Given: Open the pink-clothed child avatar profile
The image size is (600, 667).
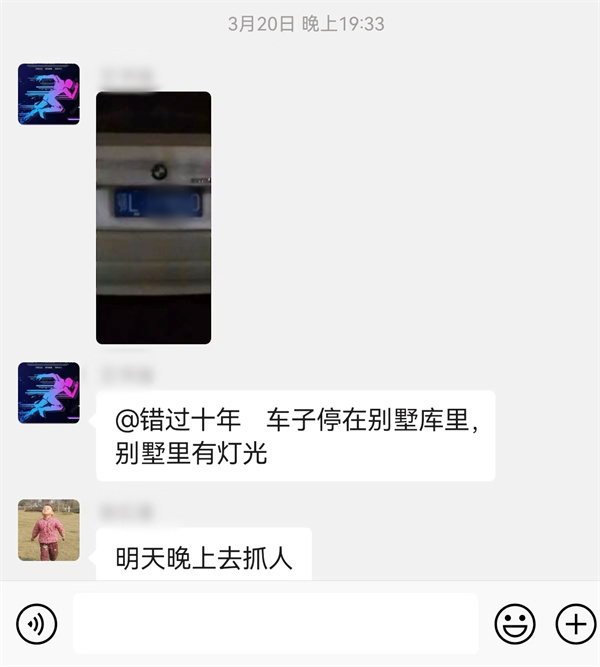Looking at the screenshot, I should click(x=48, y=530).
